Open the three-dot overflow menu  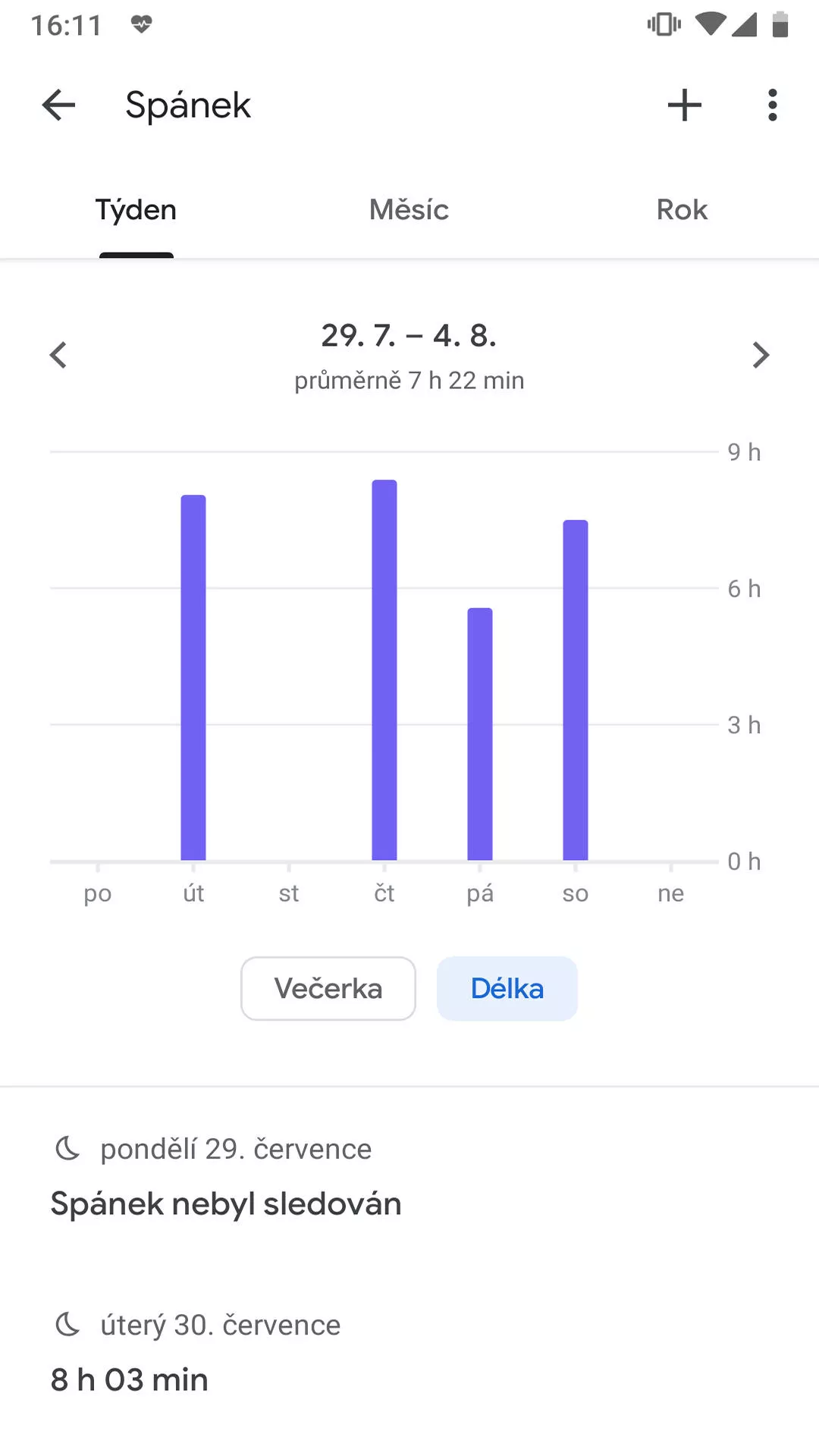click(772, 105)
